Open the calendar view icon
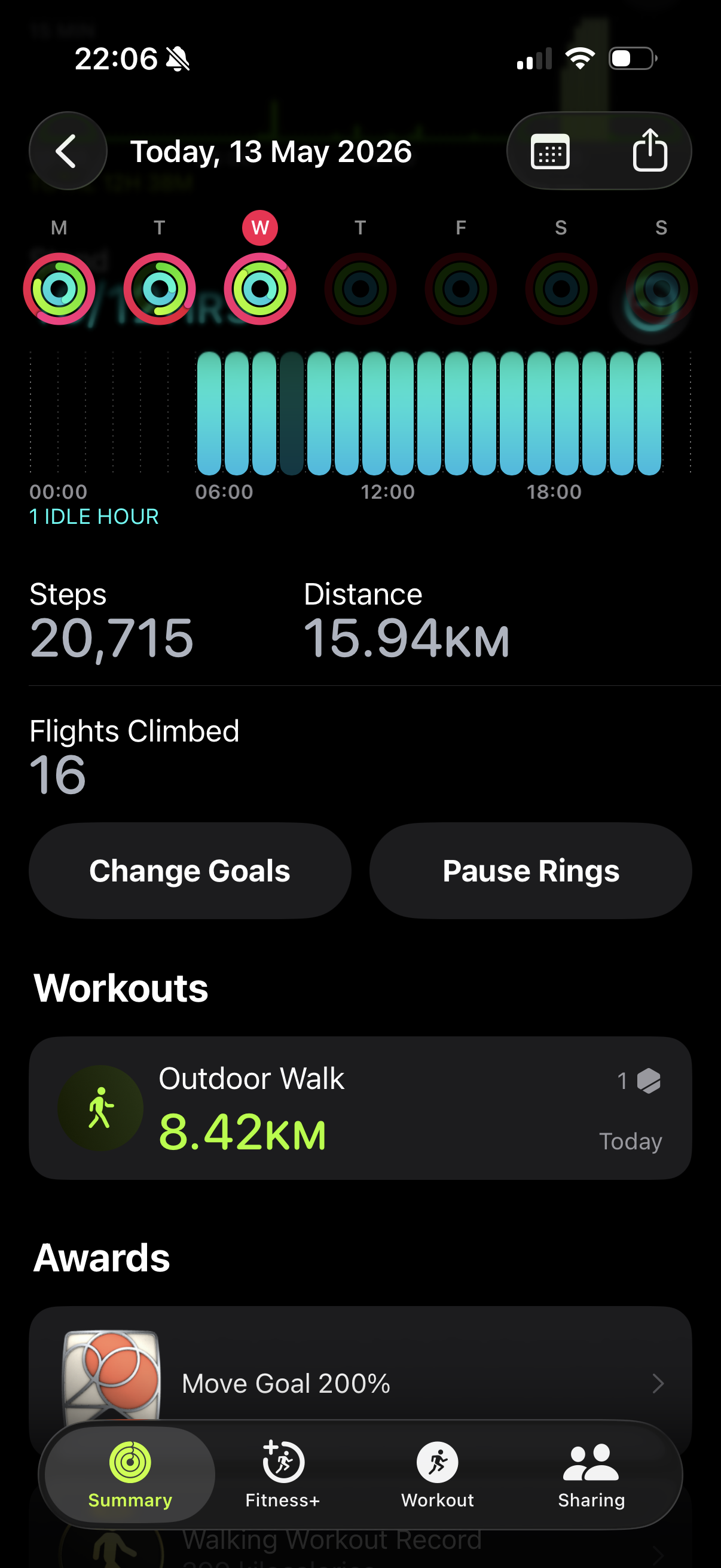Viewport: 721px width, 1568px height. 550,151
